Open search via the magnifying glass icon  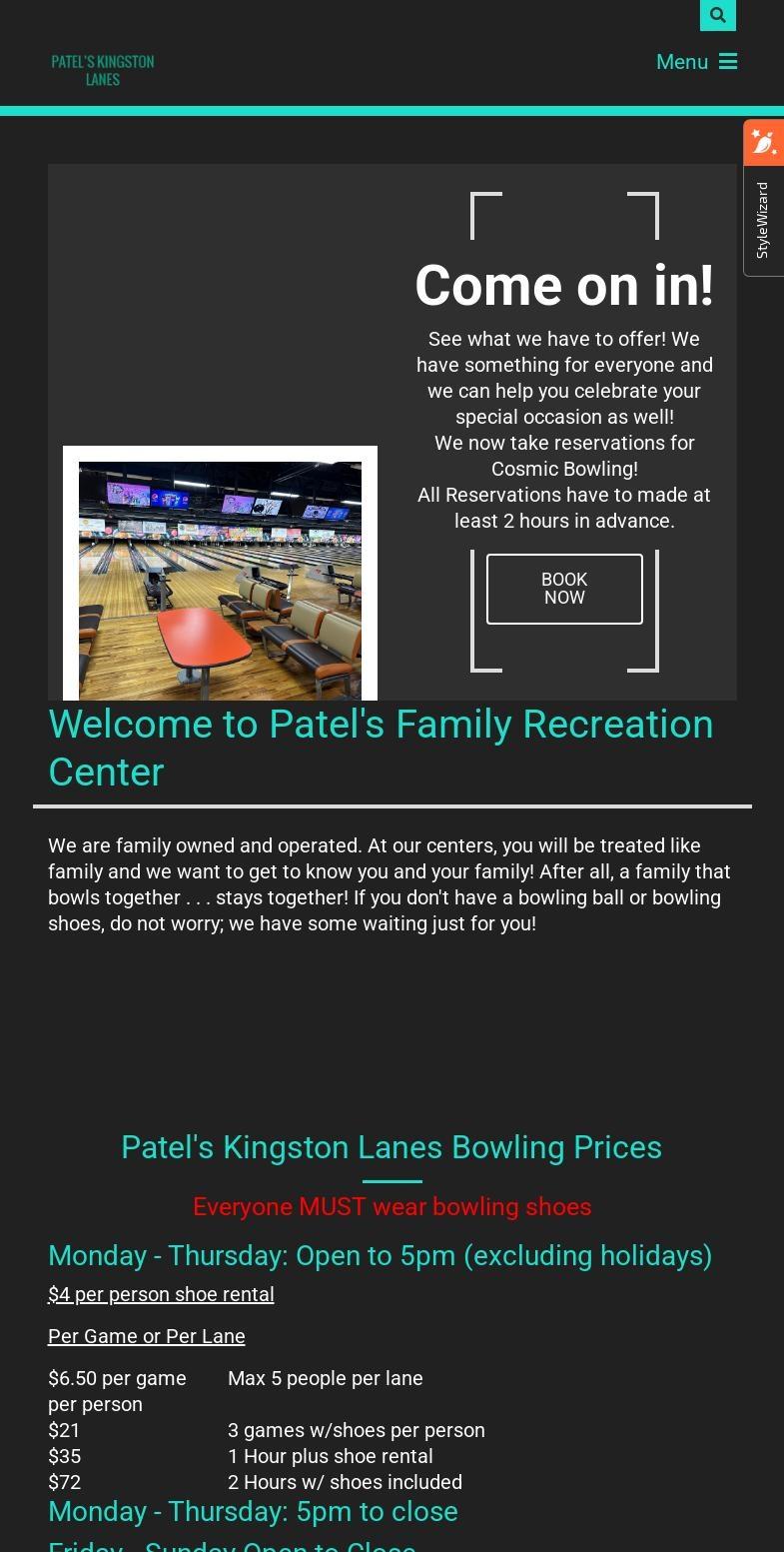coord(718,15)
